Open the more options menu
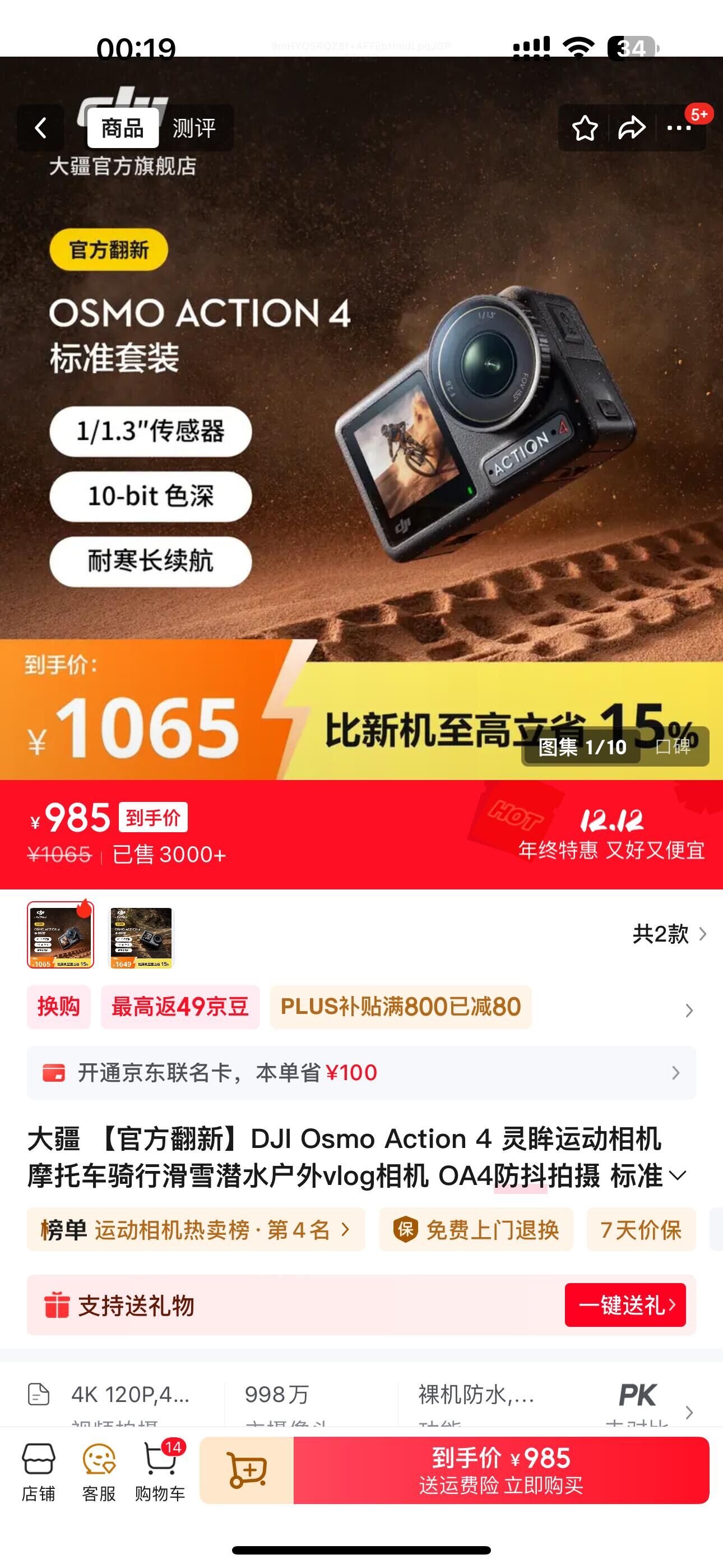The image size is (723, 1568). click(x=679, y=128)
